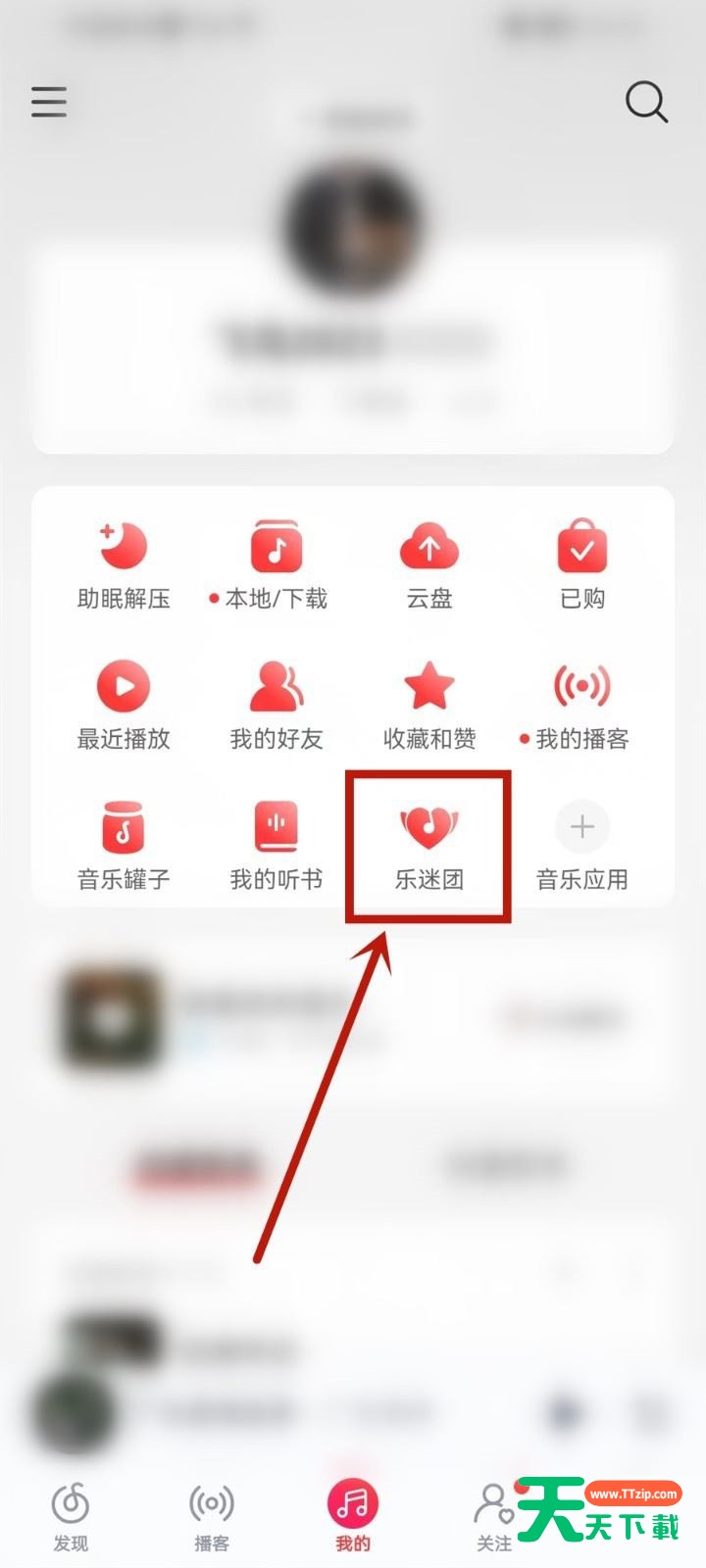
Task: Open the hamburger side menu
Action: click(x=49, y=102)
